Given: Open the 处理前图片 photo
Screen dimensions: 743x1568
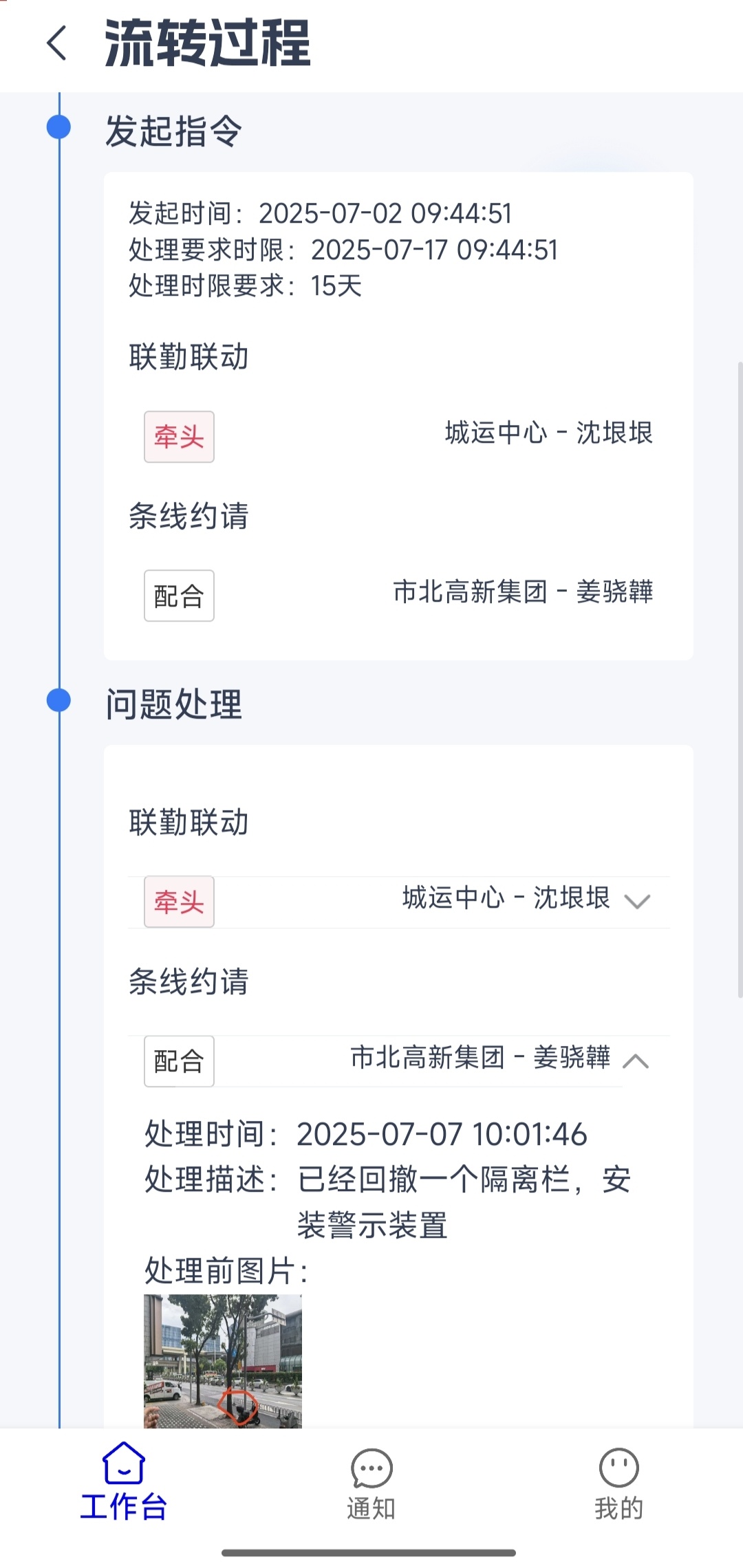Looking at the screenshot, I should [x=222, y=1360].
